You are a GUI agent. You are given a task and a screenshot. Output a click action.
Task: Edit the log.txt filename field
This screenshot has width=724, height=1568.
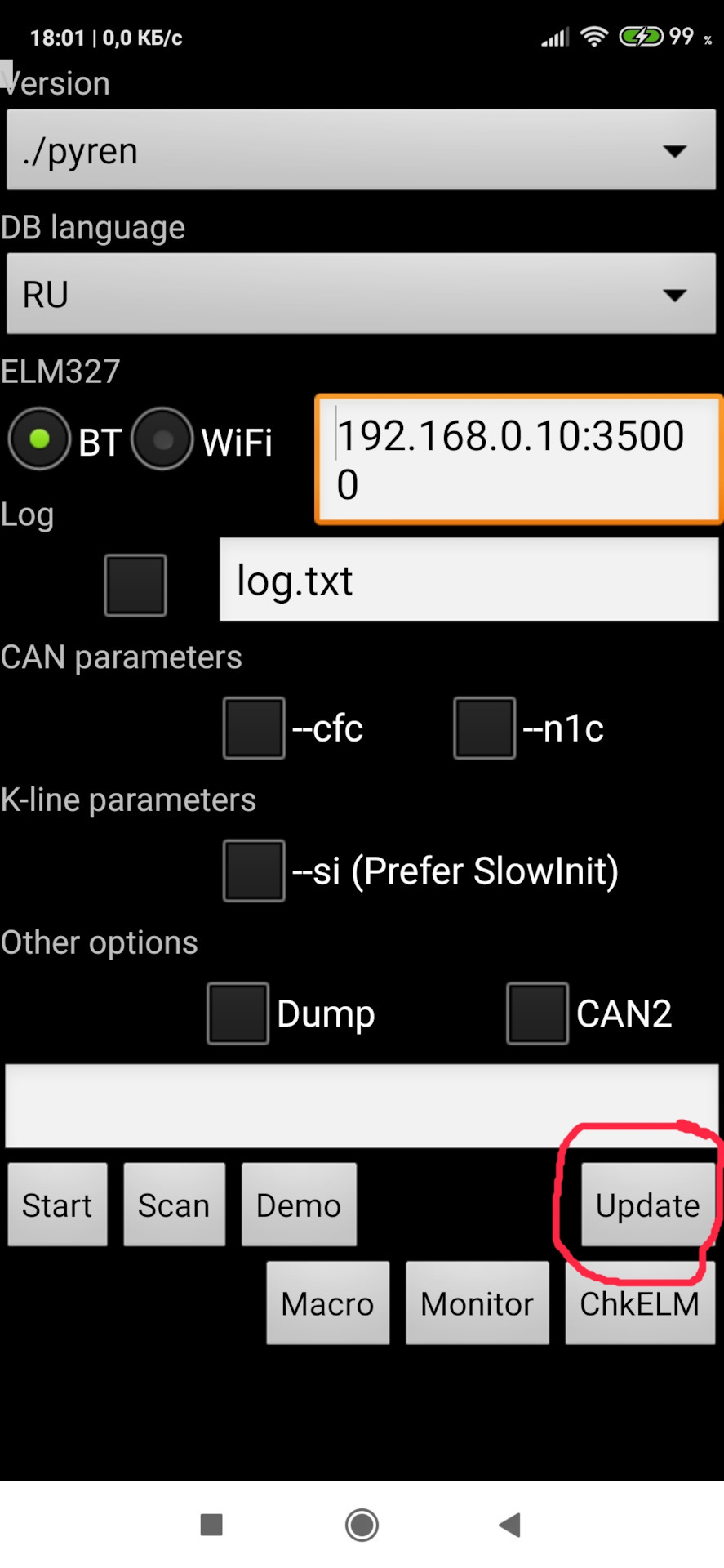469,581
